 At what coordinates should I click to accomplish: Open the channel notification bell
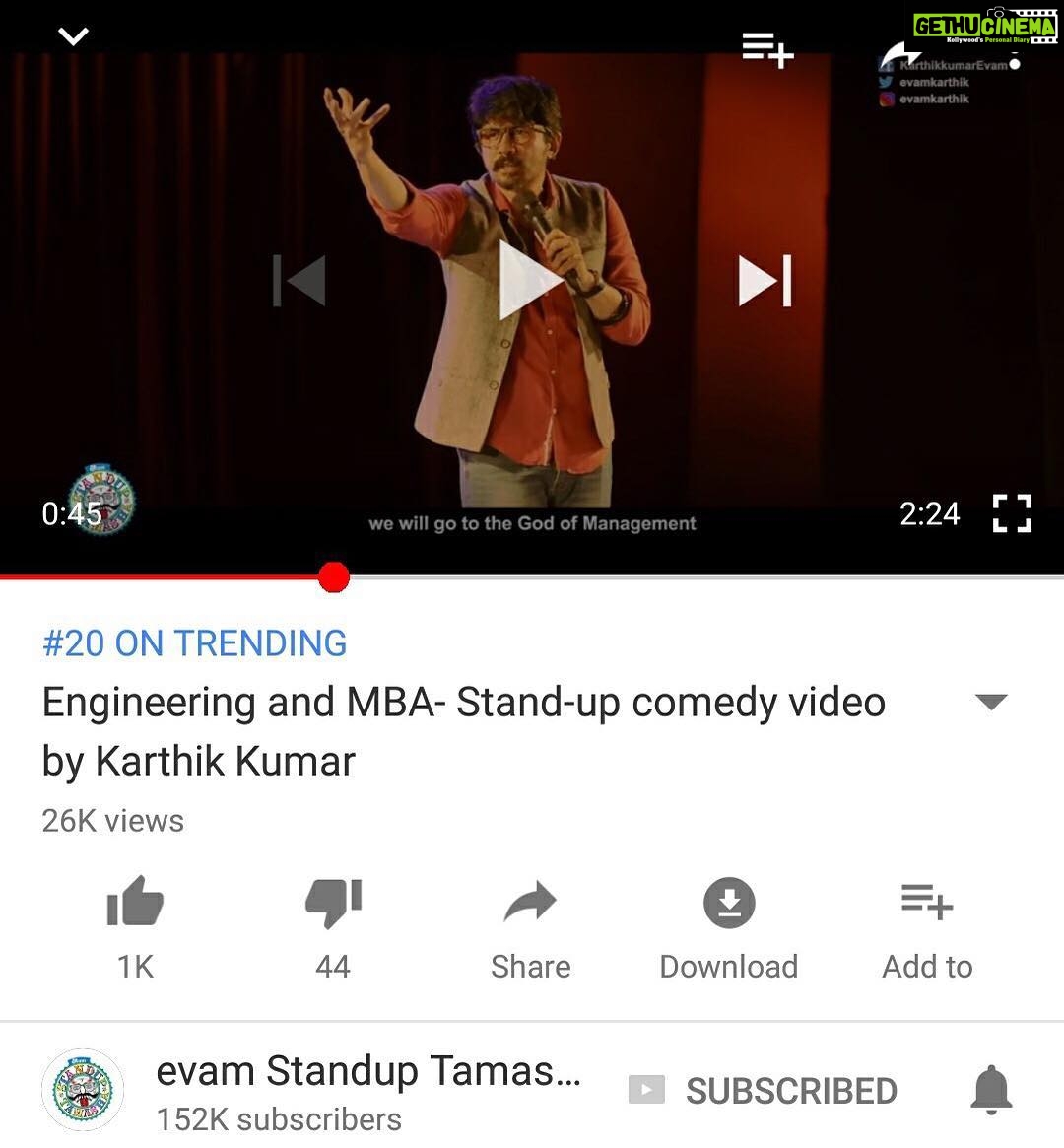coord(991,1090)
